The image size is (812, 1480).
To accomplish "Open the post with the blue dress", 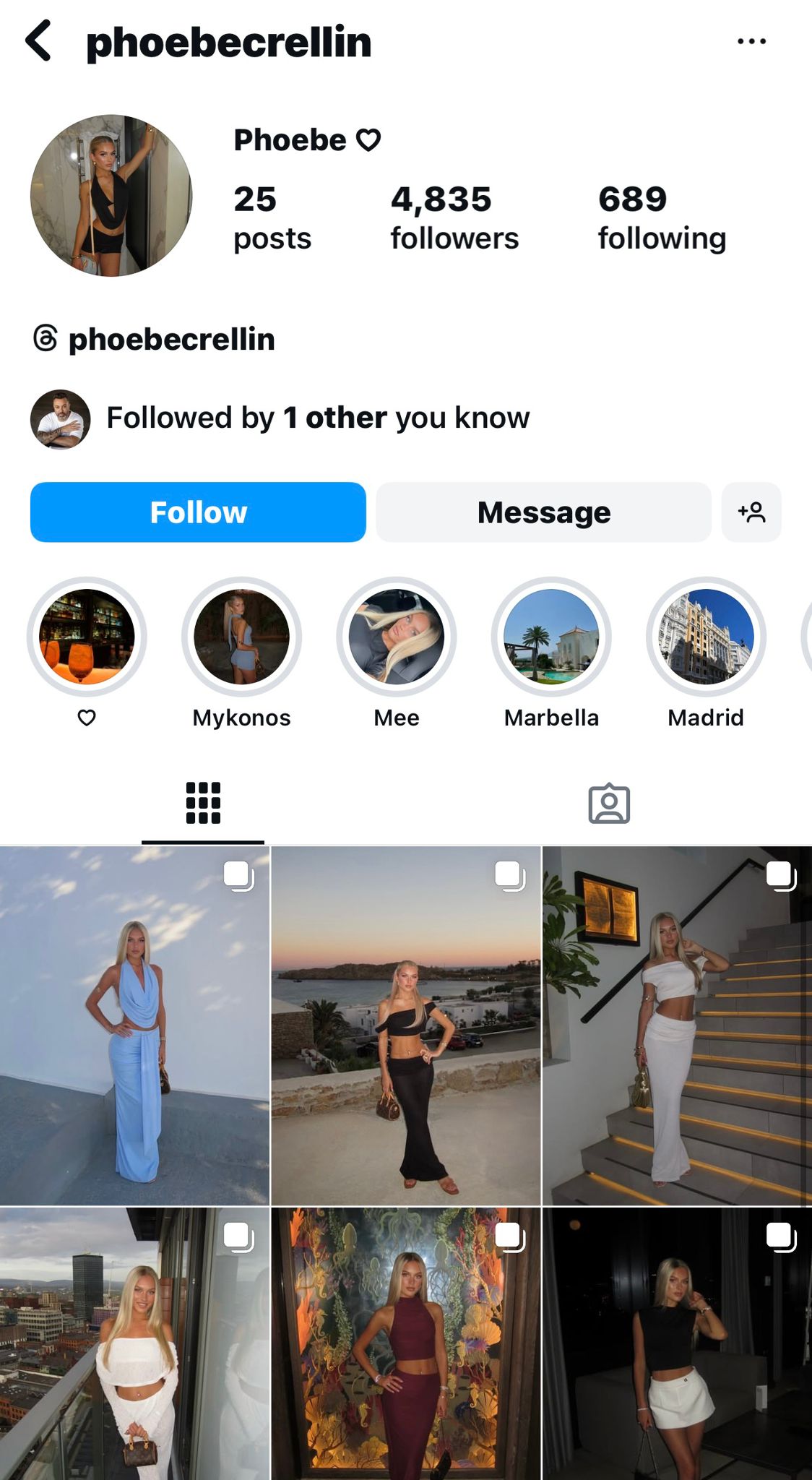I will click(x=134, y=1025).
